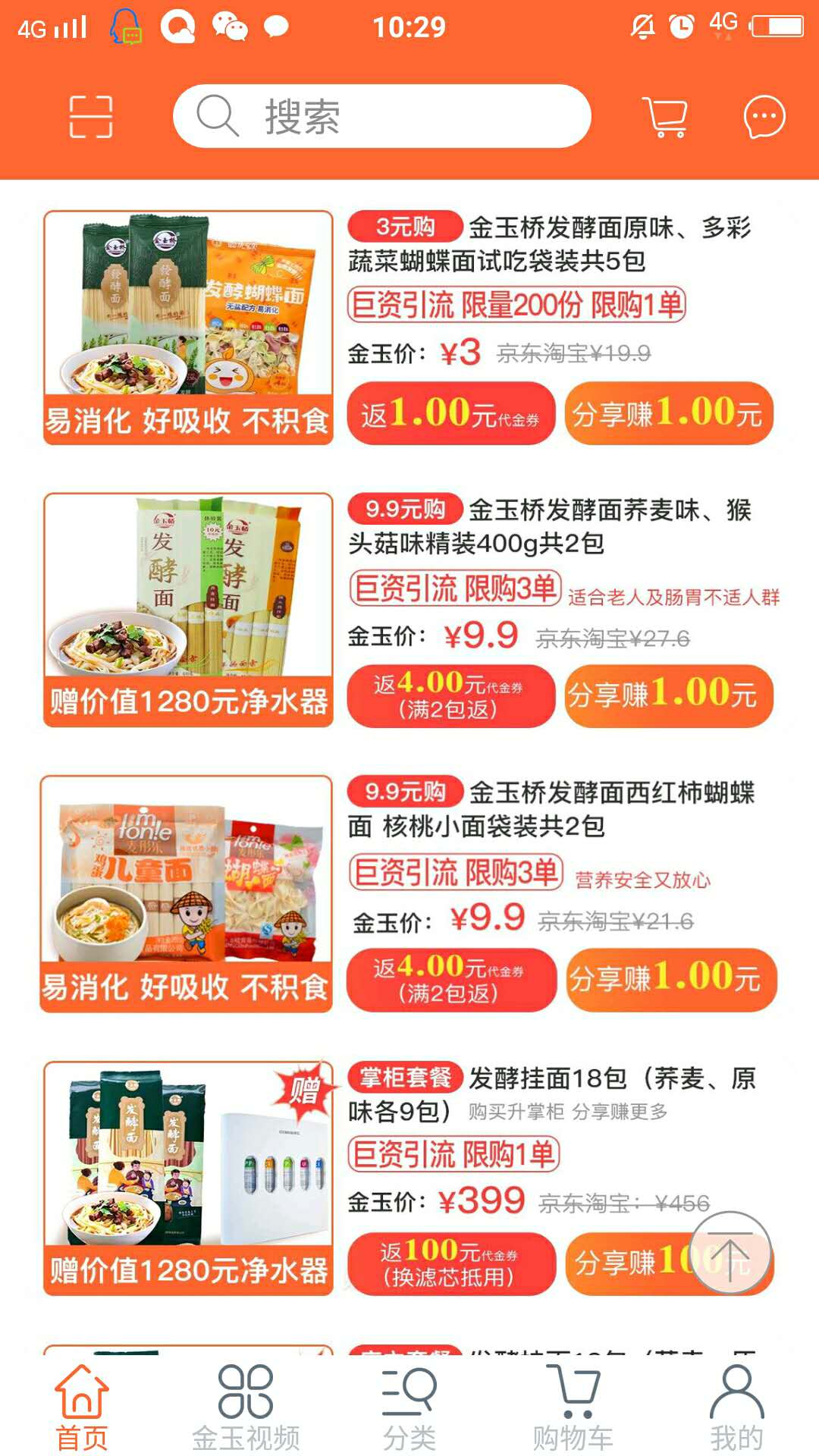Open the scan icon in the top bar

point(91,117)
